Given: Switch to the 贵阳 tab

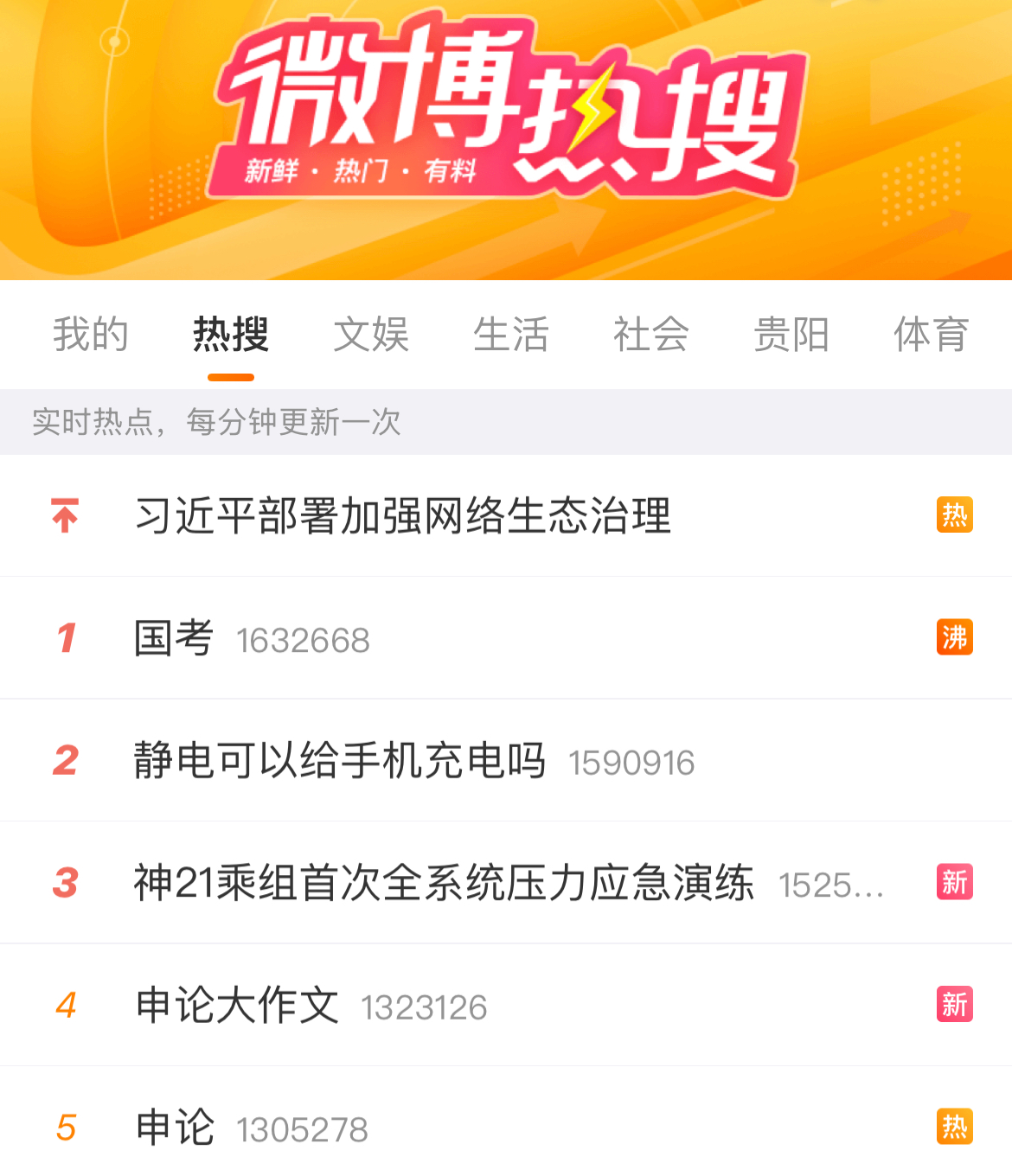Looking at the screenshot, I should [x=791, y=335].
